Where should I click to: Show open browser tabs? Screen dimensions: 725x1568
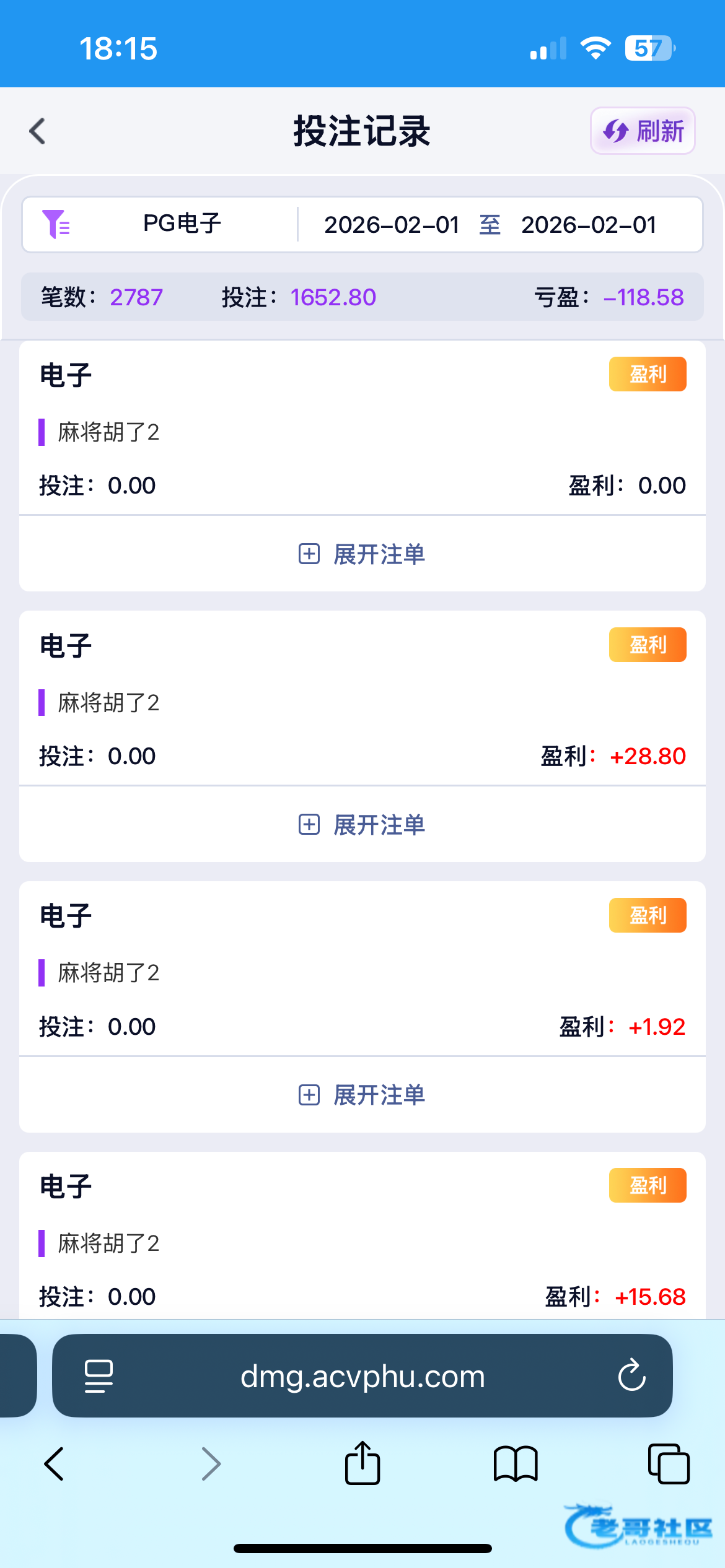click(x=668, y=1464)
